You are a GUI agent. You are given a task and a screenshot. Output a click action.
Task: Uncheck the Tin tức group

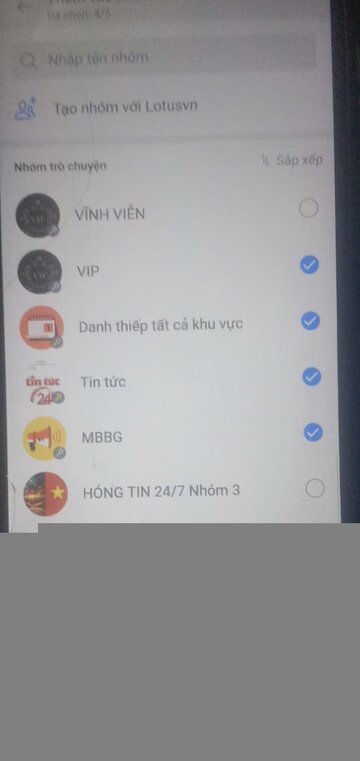pyautogui.click(x=312, y=377)
